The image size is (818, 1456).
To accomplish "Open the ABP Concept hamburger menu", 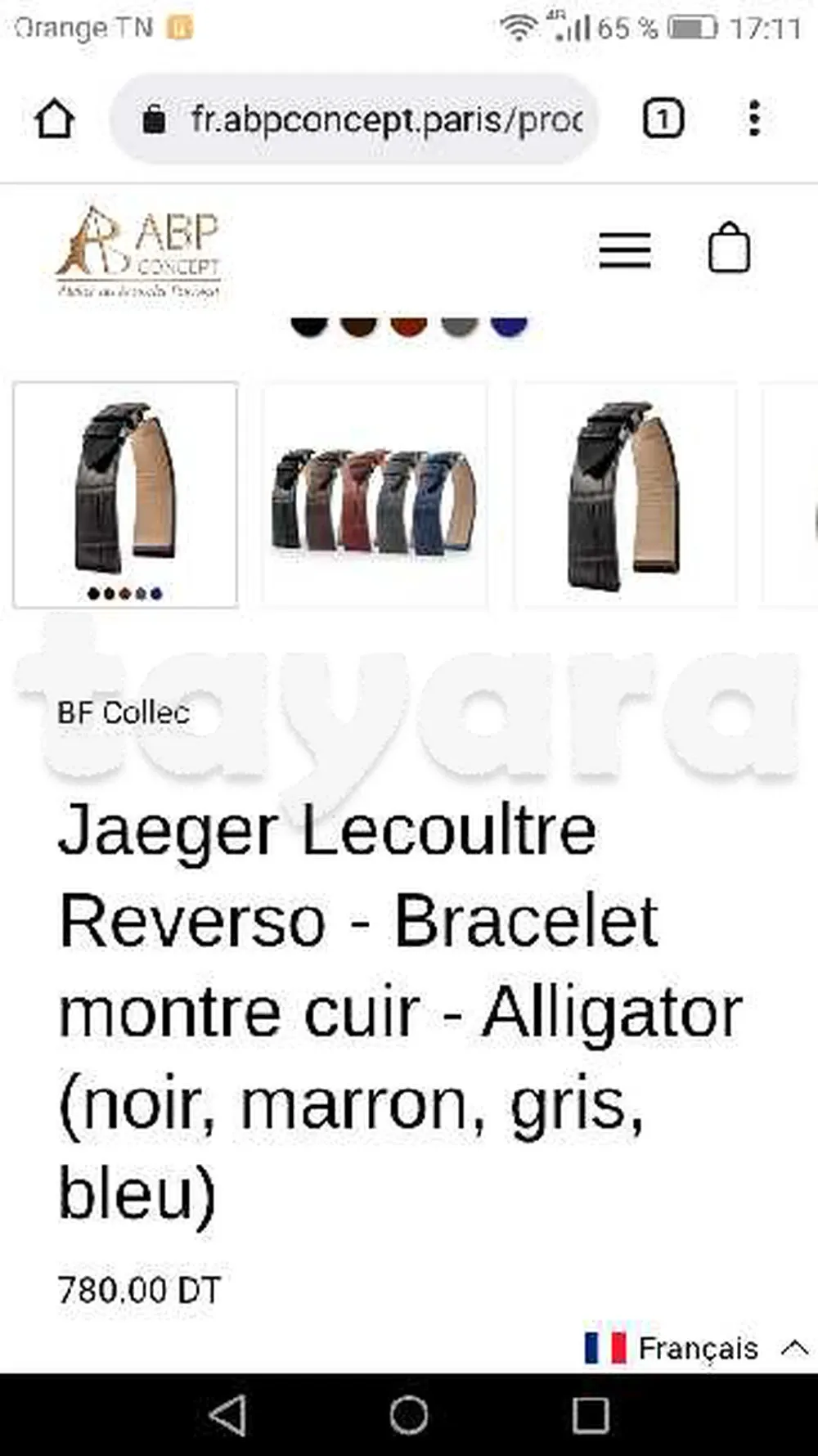I will click(625, 249).
